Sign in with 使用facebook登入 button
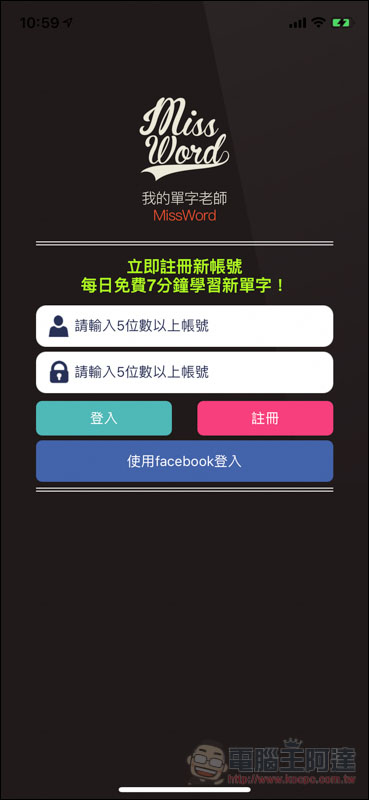The width and height of the screenshot is (369, 800). click(x=184, y=461)
